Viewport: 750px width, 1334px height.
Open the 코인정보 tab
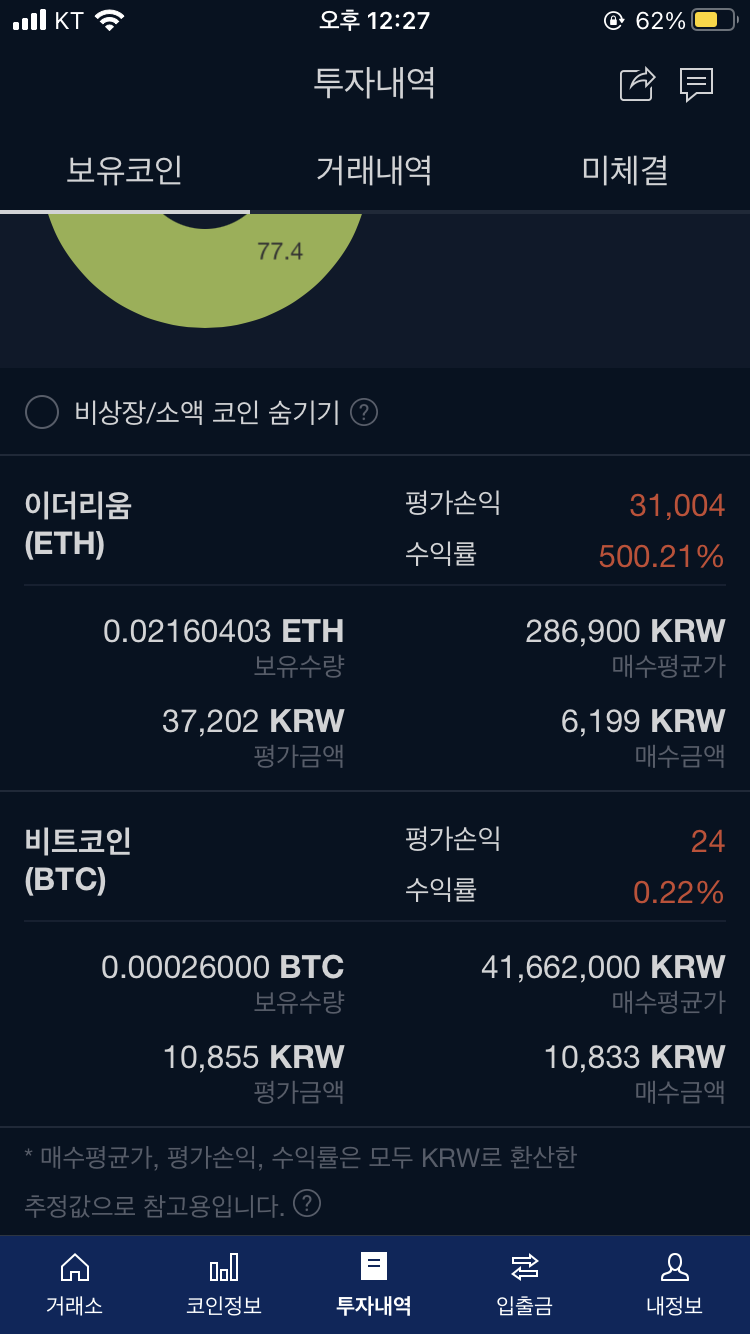(224, 1285)
